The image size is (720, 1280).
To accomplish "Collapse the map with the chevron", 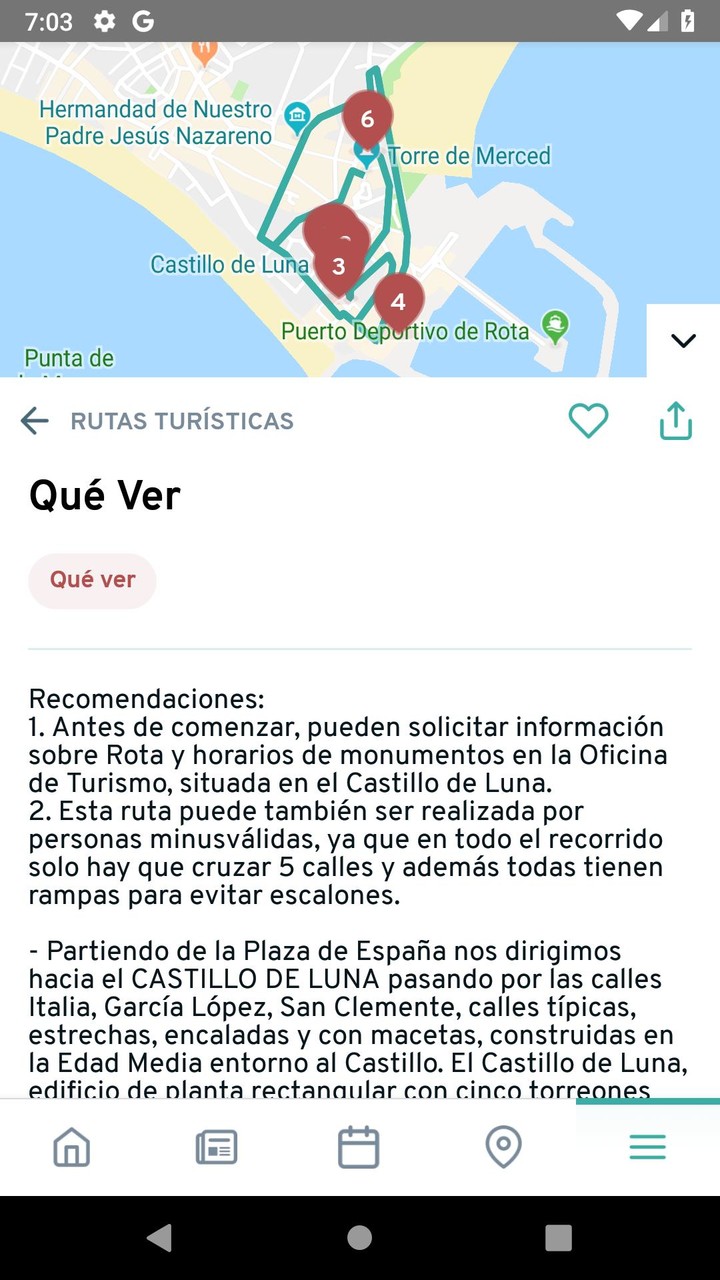I will coord(683,340).
